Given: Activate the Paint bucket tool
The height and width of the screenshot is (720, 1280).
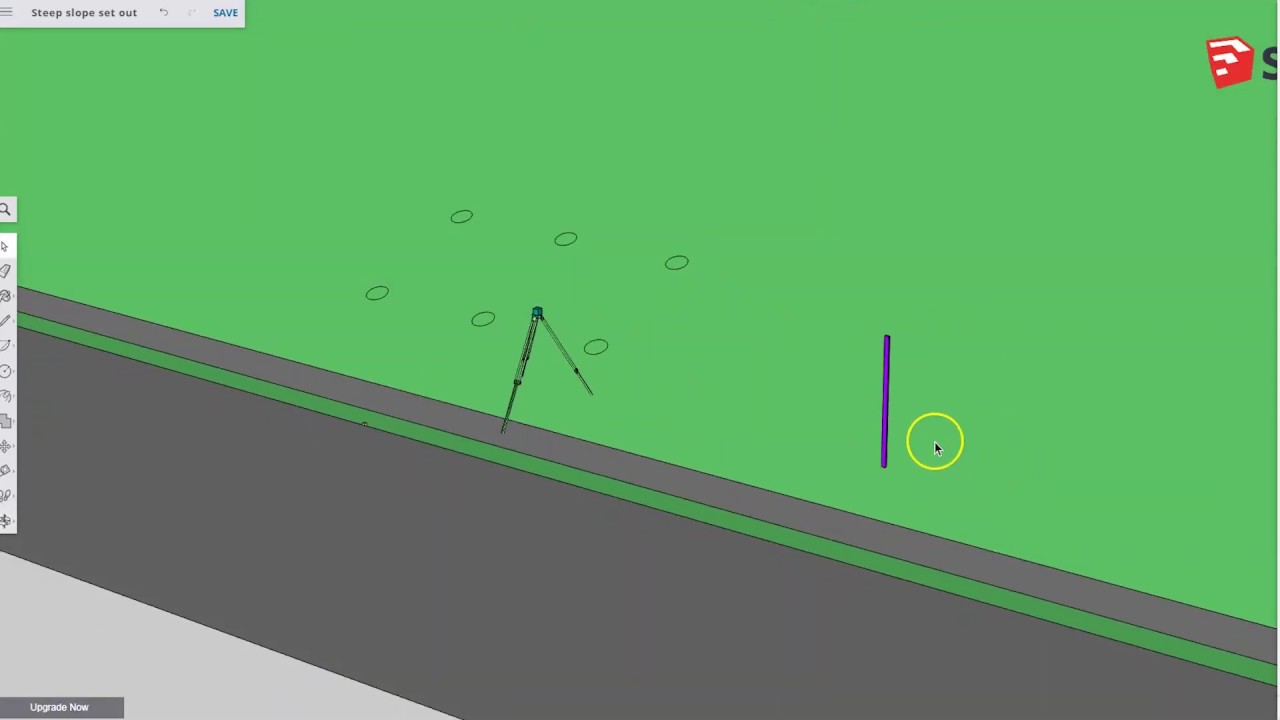Looking at the screenshot, I should tap(5, 296).
